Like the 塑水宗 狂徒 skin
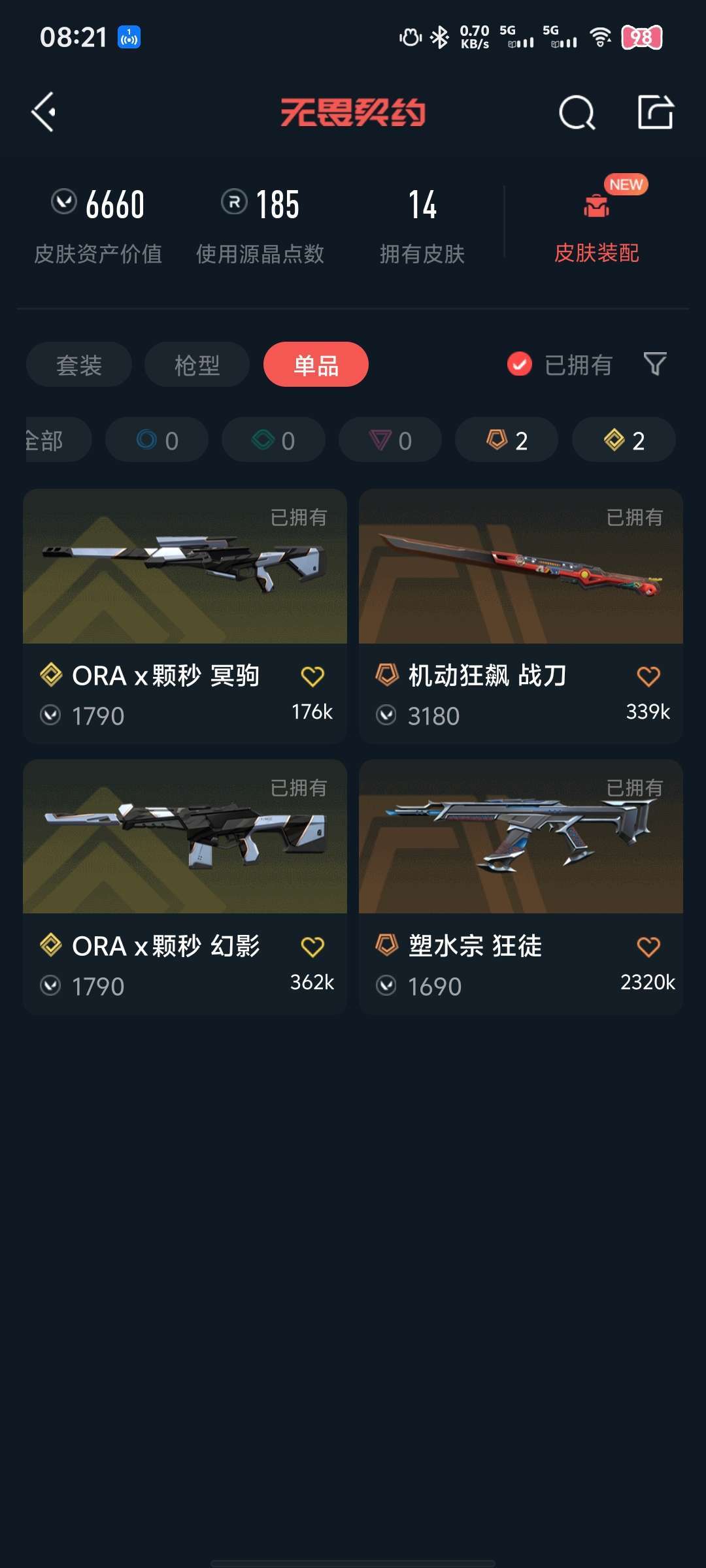This screenshot has height=1568, width=706. coord(648,947)
